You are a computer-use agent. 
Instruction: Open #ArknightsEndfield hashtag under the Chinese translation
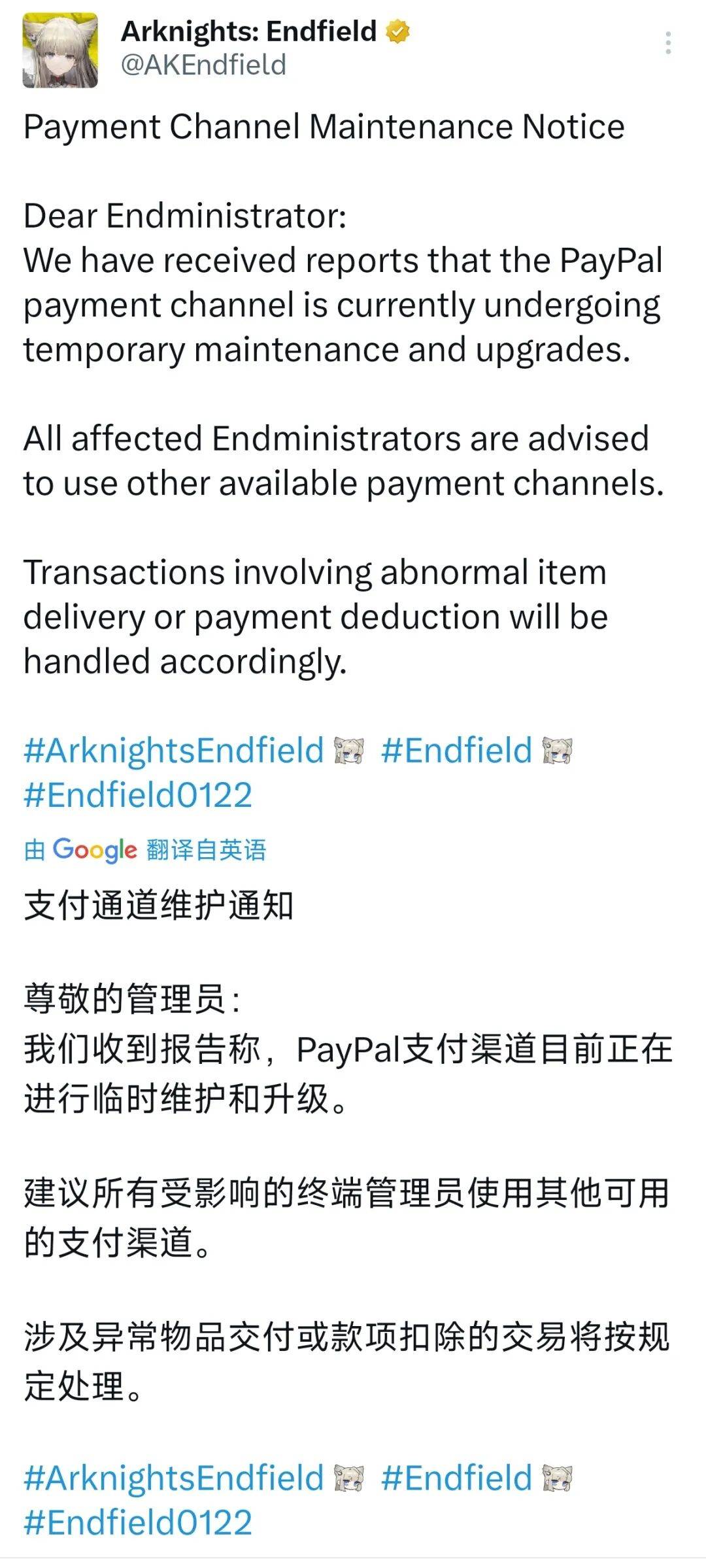pos(174,1478)
